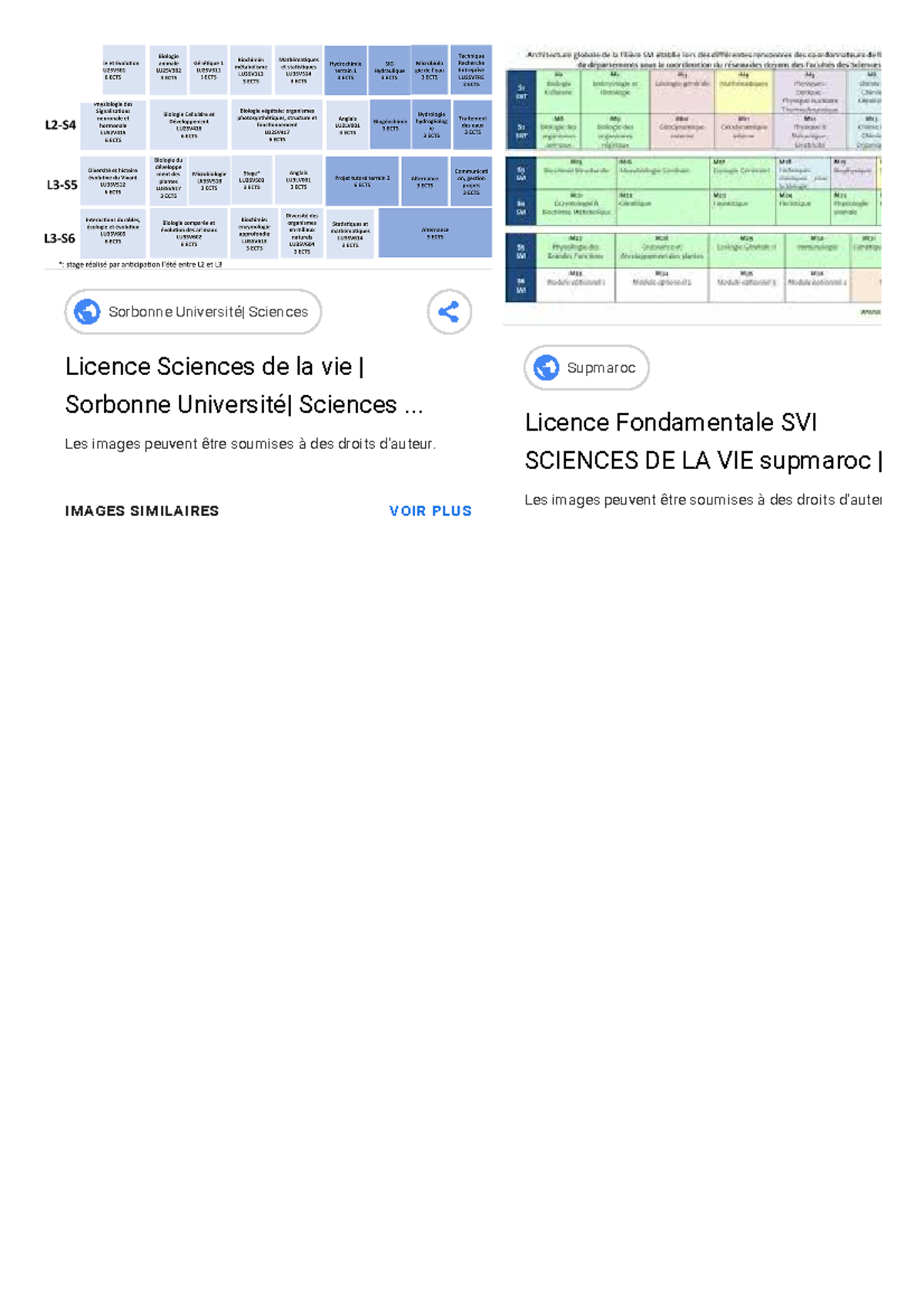
Task: Click the globe favicon in the Sorbonne Université chip
Action: (87, 311)
